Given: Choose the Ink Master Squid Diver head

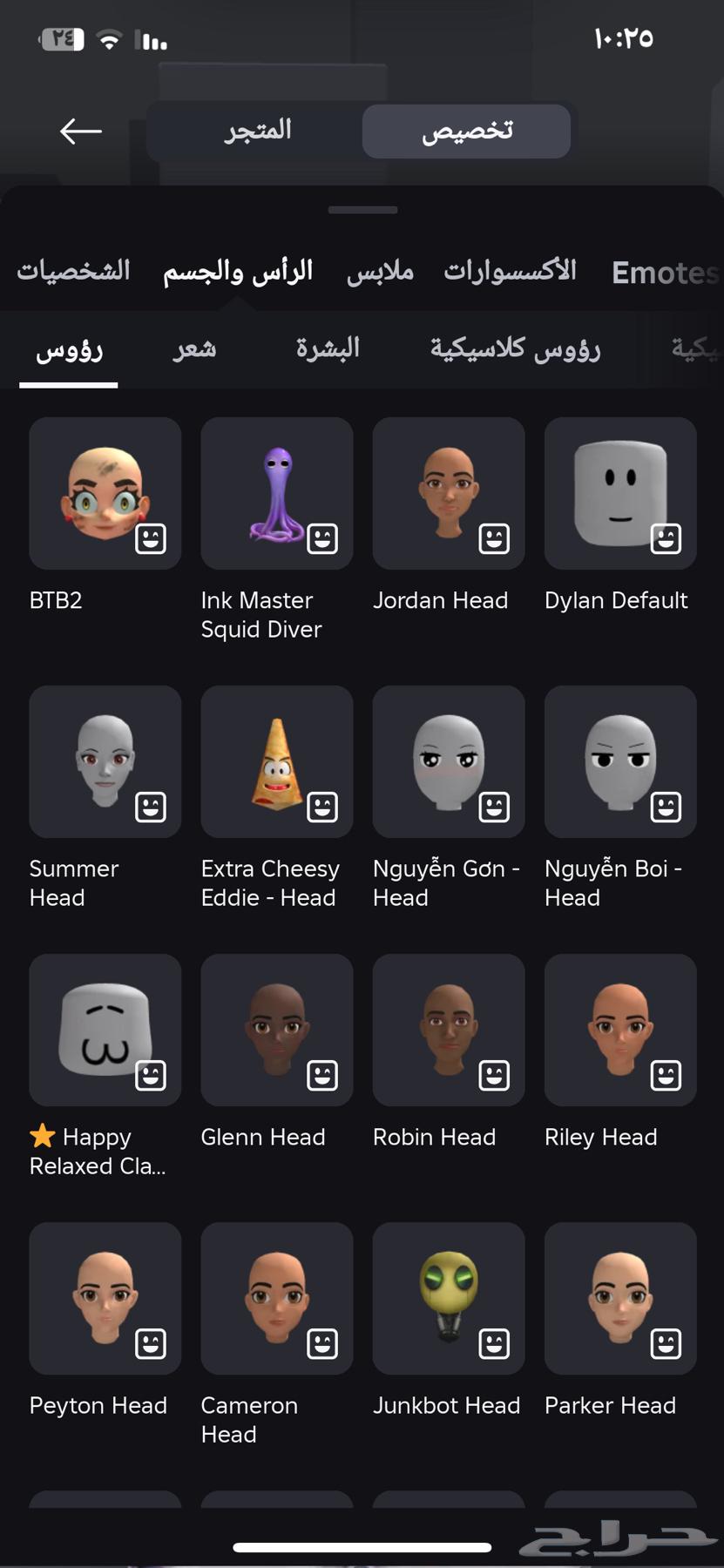Looking at the screenshot, I should point(277,494).
